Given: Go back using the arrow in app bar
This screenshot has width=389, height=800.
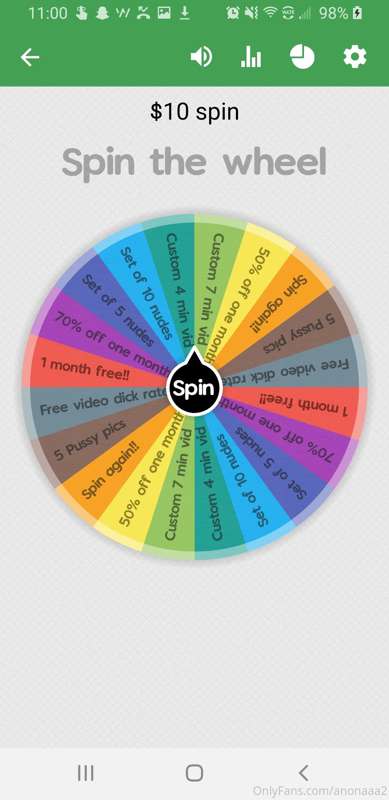Looking at the screenshot, I should pos(30,57).
